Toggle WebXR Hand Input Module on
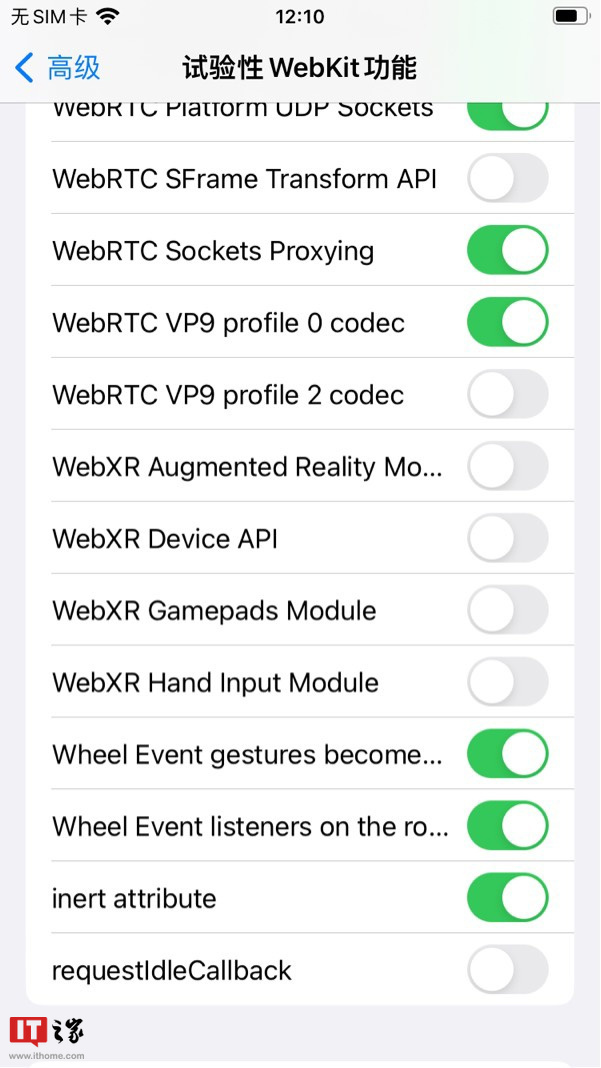This screenshot has height=1068, width=601. coord(507,683)
